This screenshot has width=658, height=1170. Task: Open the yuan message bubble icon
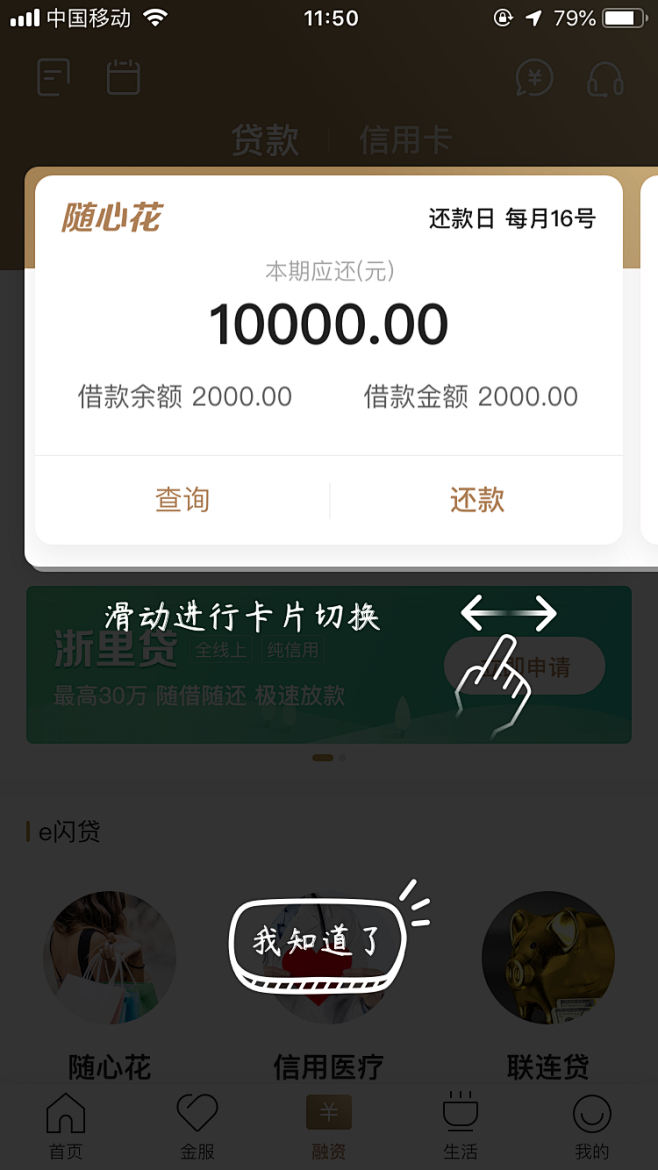[535, 78]
